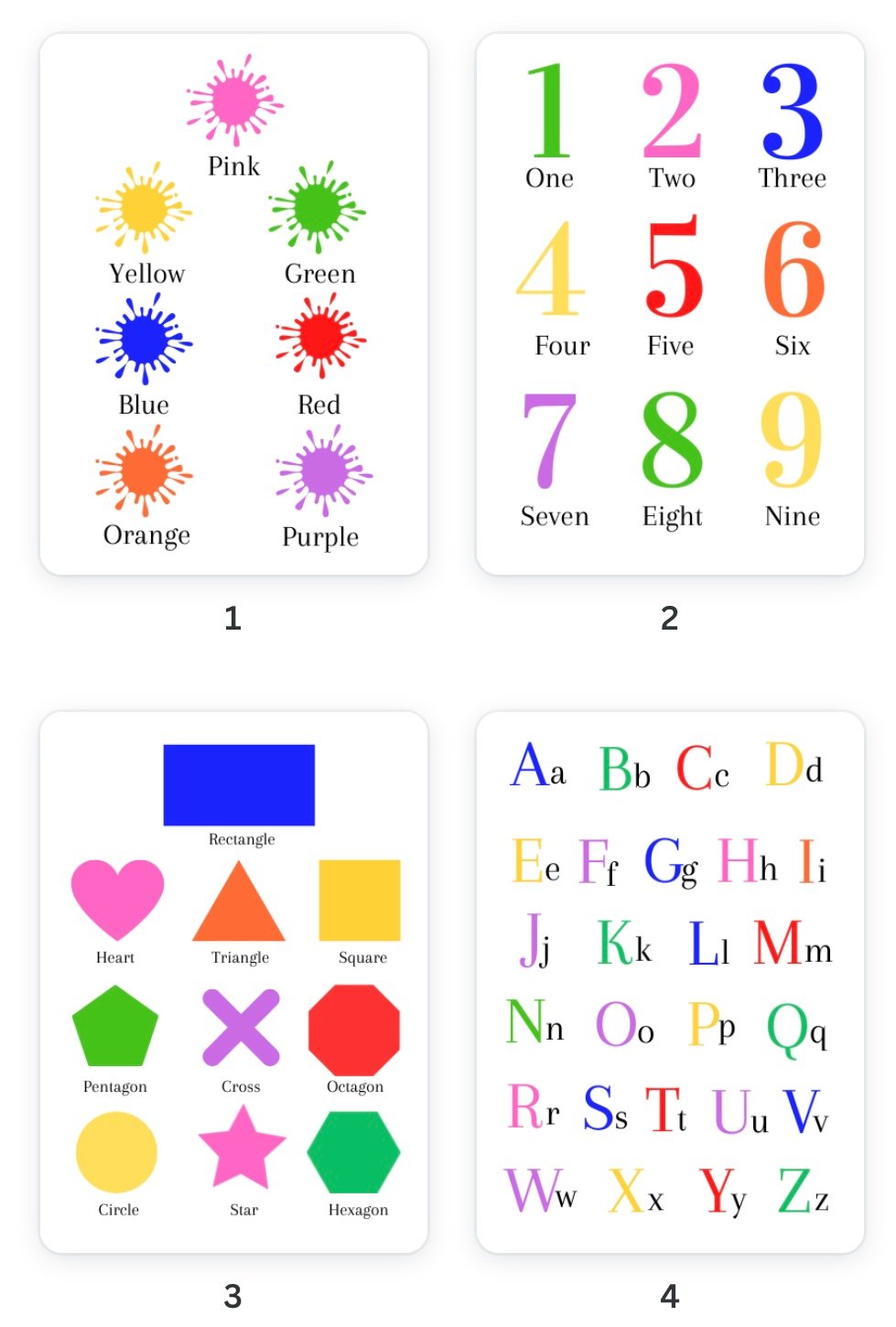Select page 4 with the alphabet letters
This screenshot has width=896, height=1327.
670,981
